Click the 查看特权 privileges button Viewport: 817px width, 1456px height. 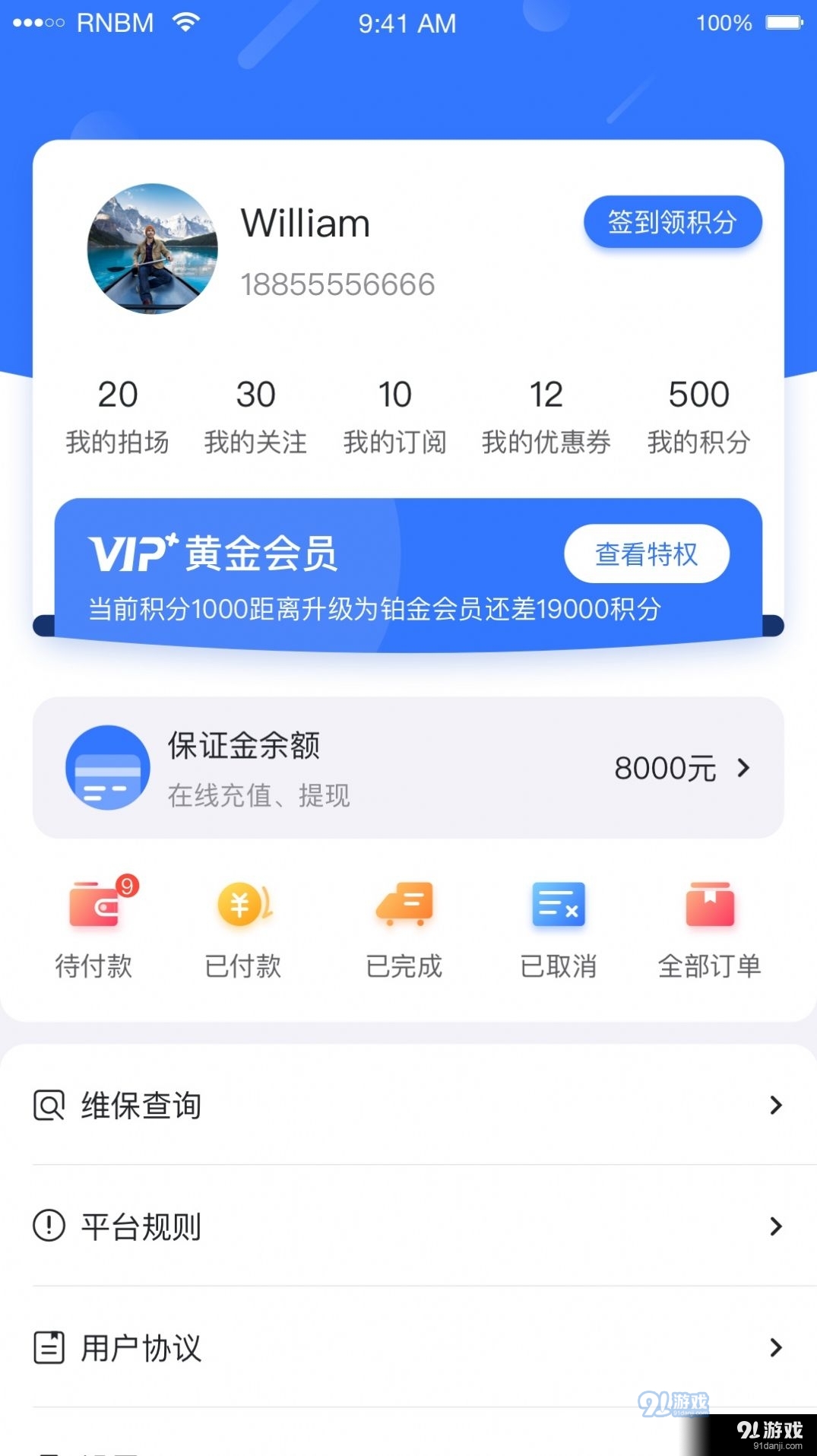[x=645, y=554]
